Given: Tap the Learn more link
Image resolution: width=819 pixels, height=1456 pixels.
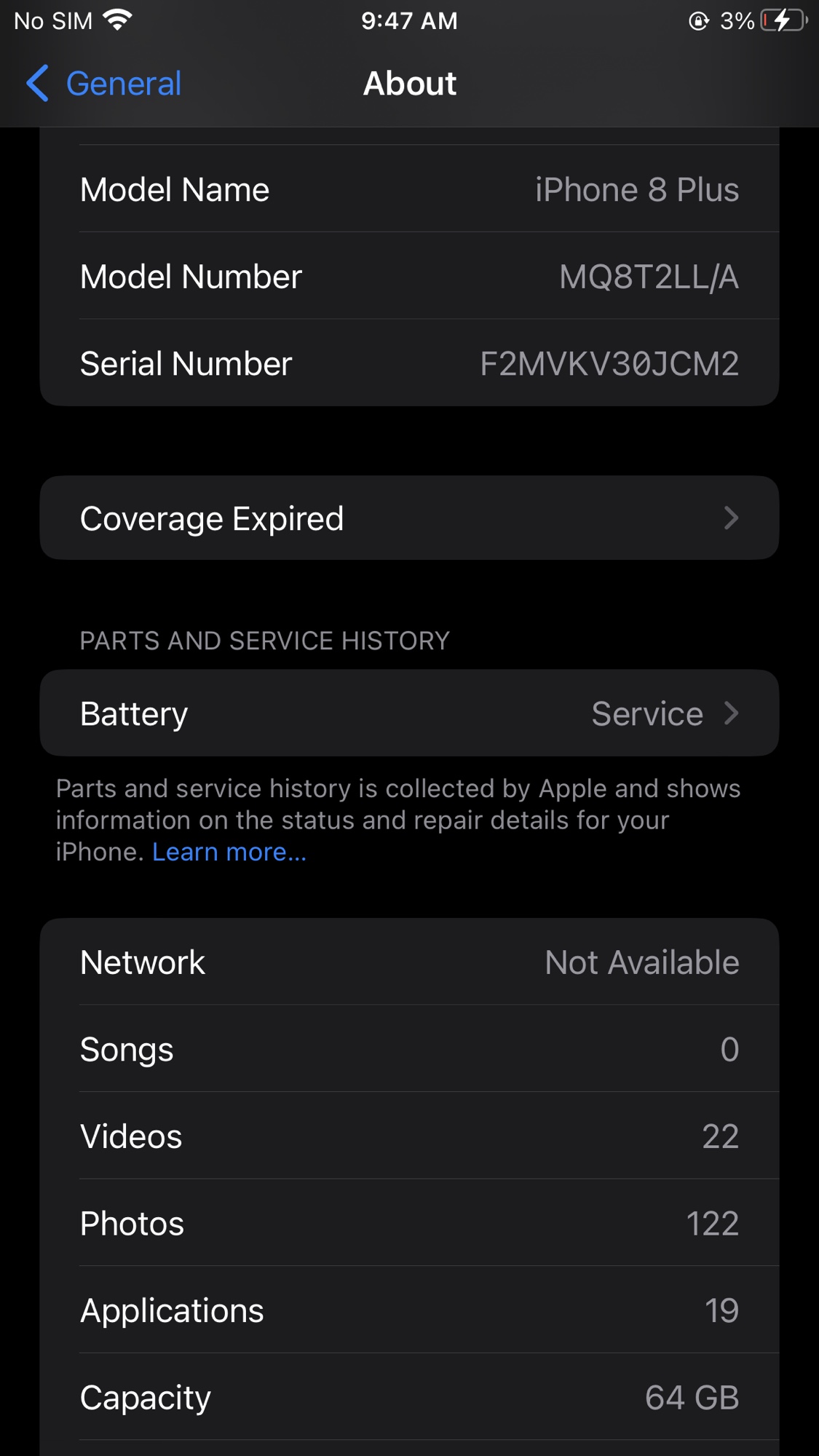Looking at the screenshot, I should click(229, 852).
